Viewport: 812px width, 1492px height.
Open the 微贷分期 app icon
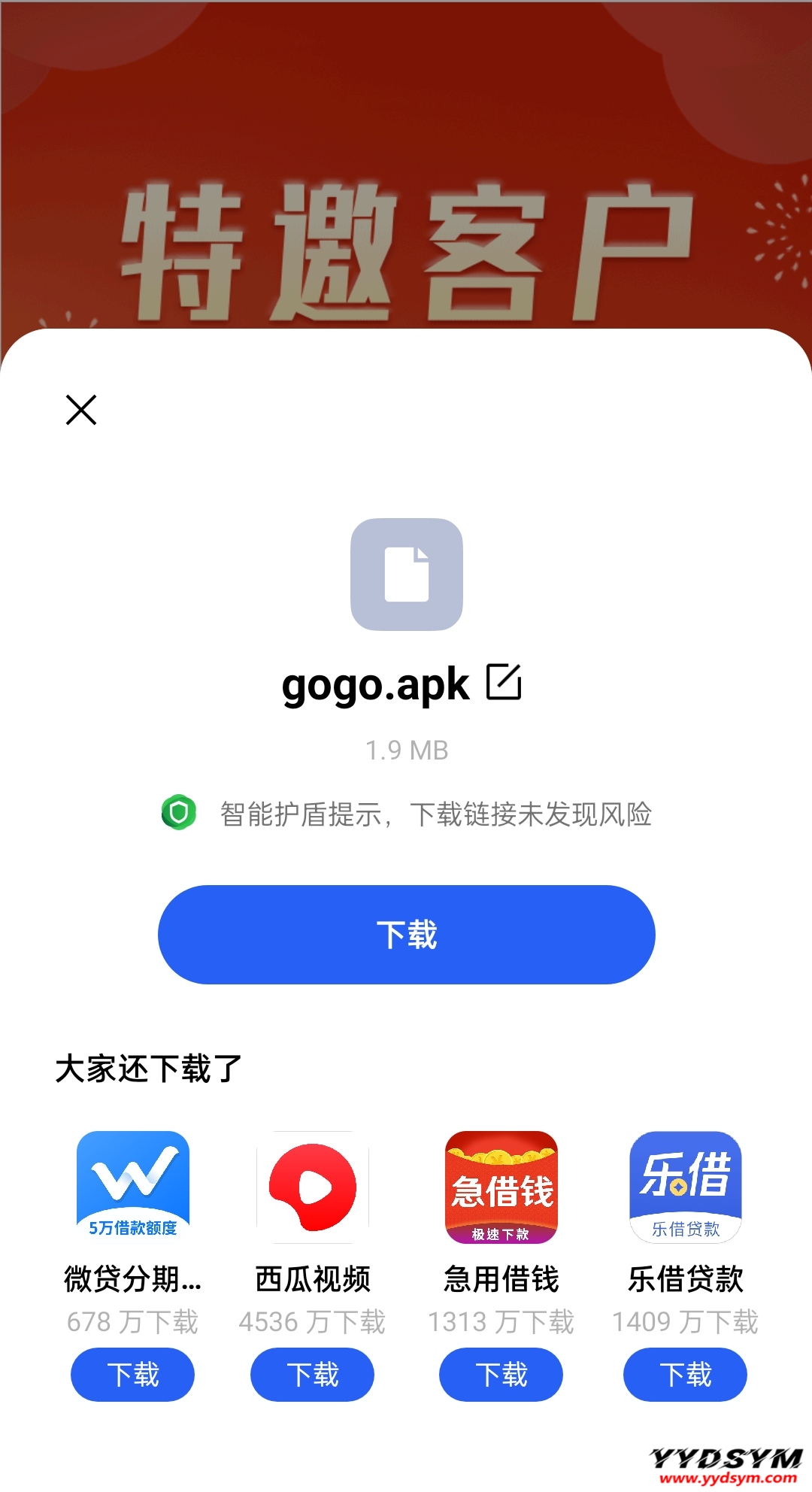tap(133, 1187)
